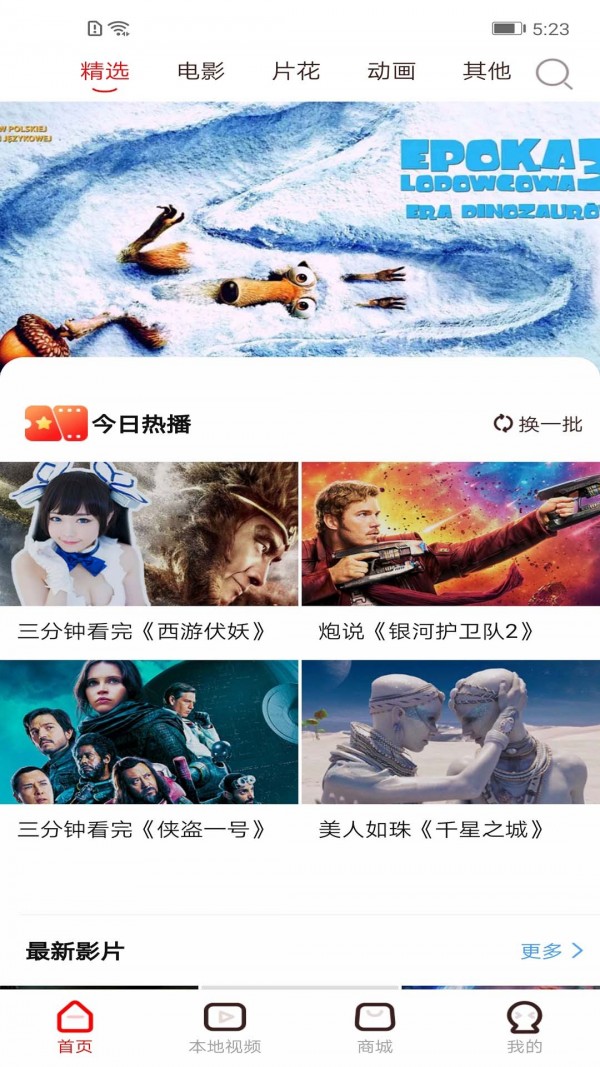Go to the 首页 home tab
The image size is (600, 1067).
pyautogui.click(x=75, y=1028)
